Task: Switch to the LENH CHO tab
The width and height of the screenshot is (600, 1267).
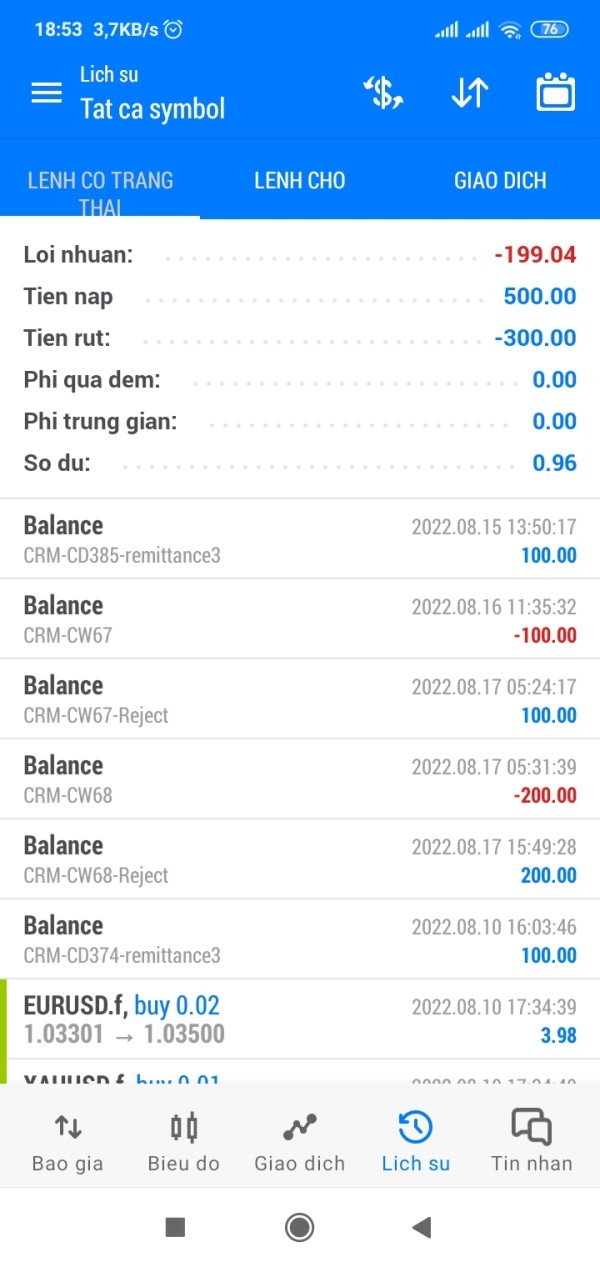Action: click(x=300, y=180)
